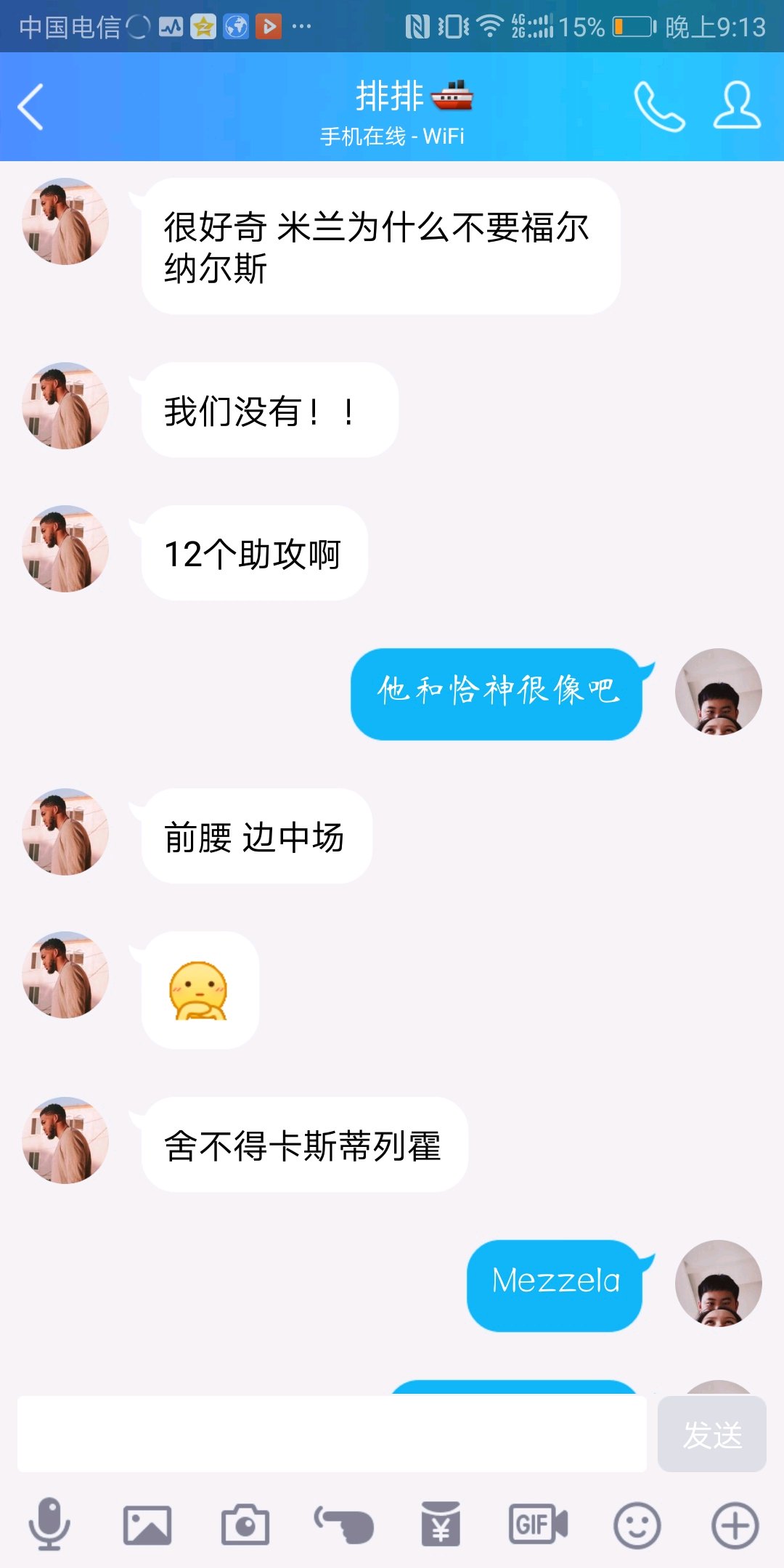Open more options with the plus icon

pyautogui.click(x=735, y=1524)
